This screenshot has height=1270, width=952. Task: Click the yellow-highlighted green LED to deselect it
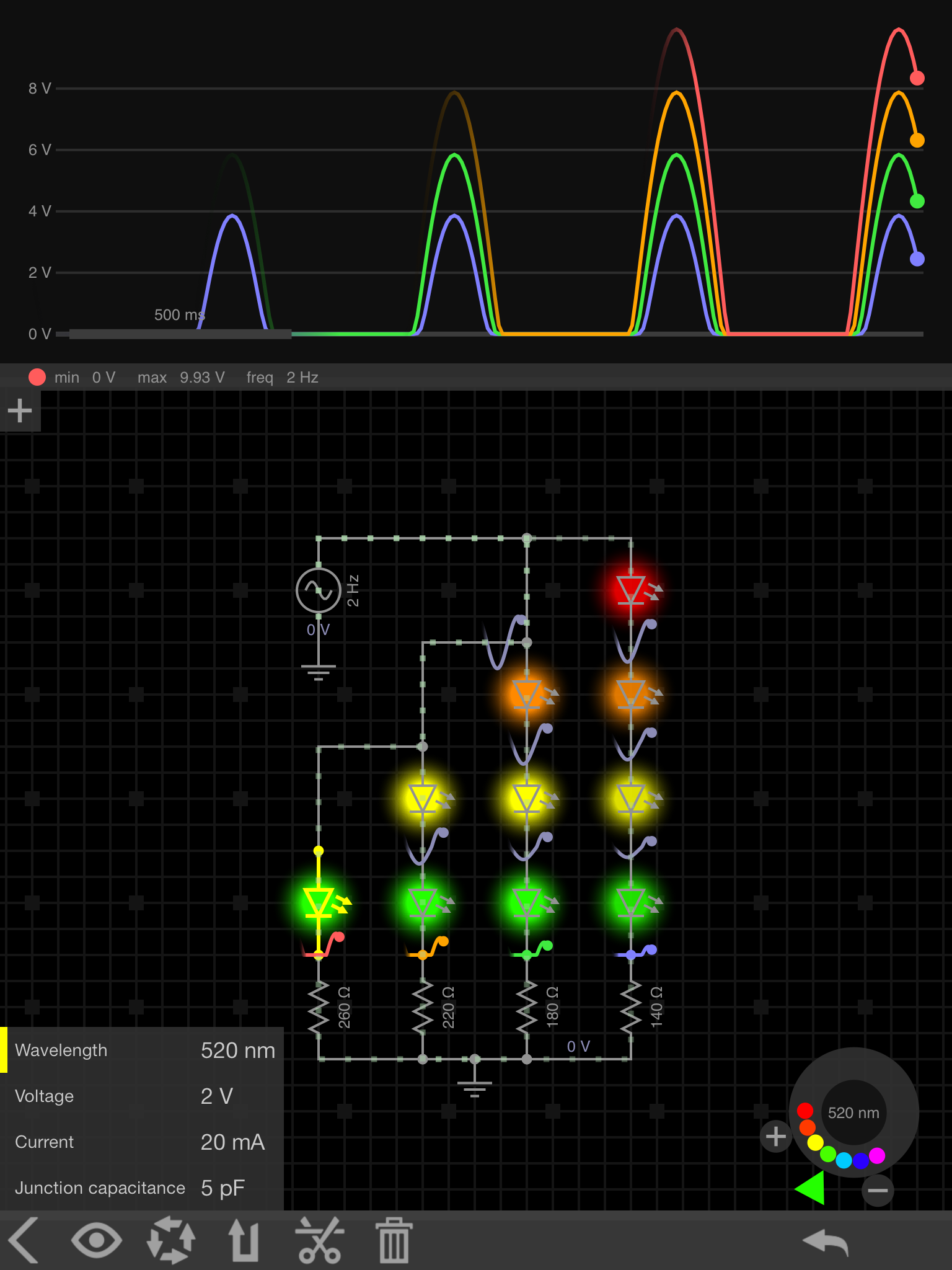[x=319, y=902]
